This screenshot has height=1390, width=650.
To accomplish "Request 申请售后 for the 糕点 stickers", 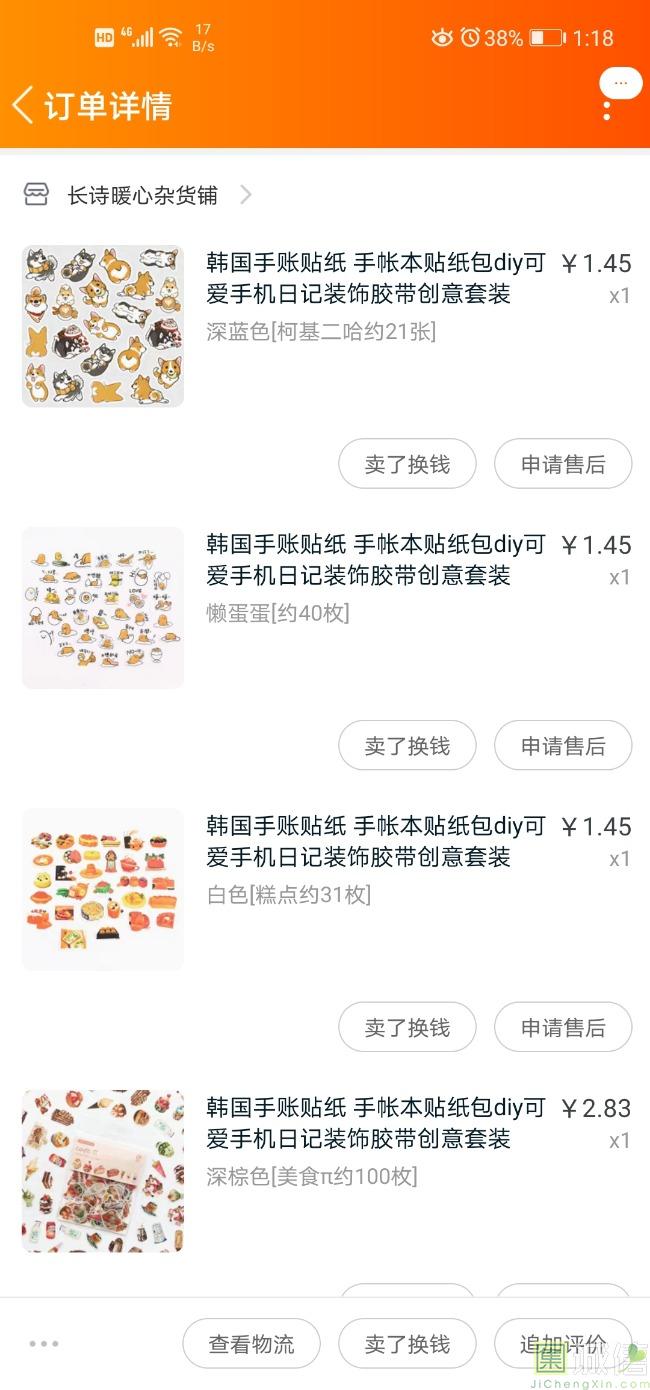I will 563,1027.
